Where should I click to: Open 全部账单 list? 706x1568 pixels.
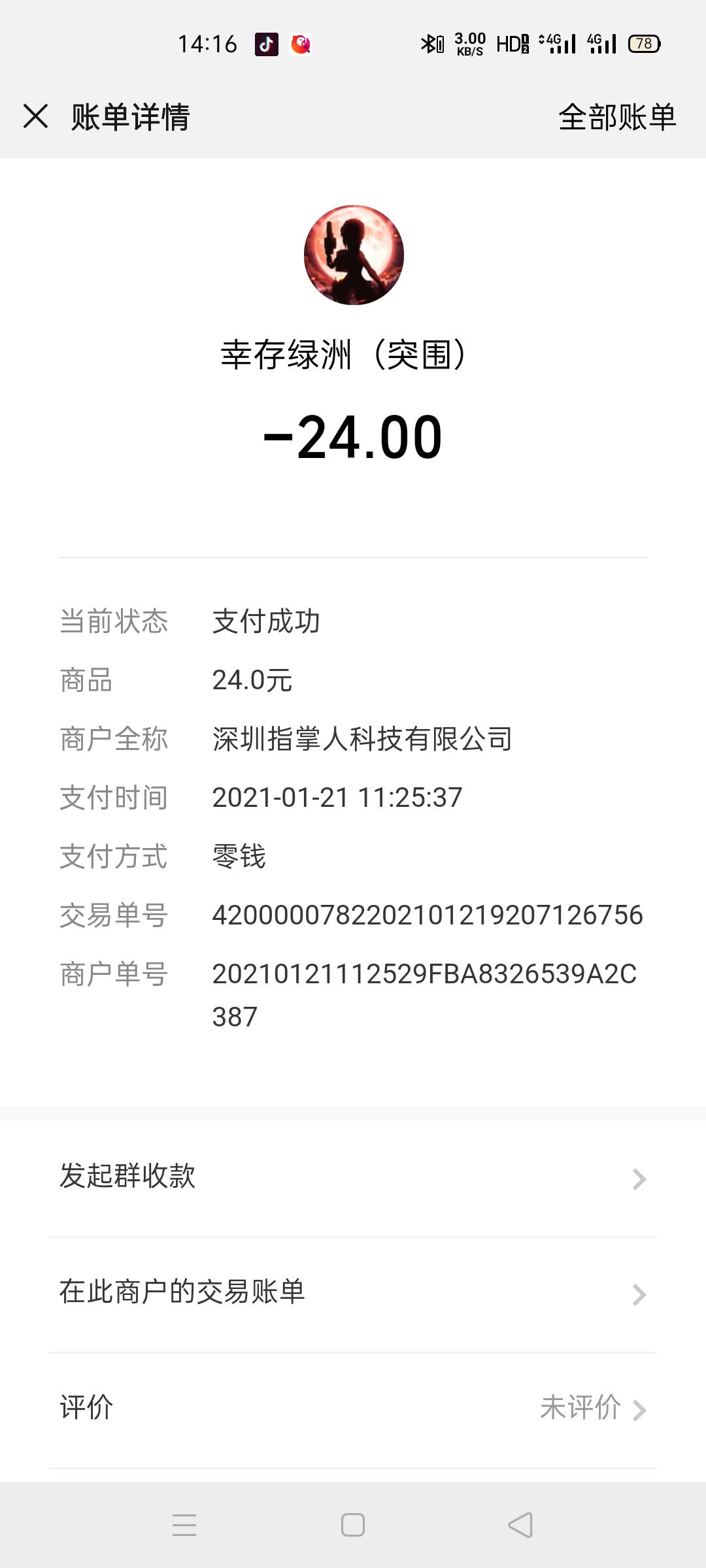coord(616,118)
